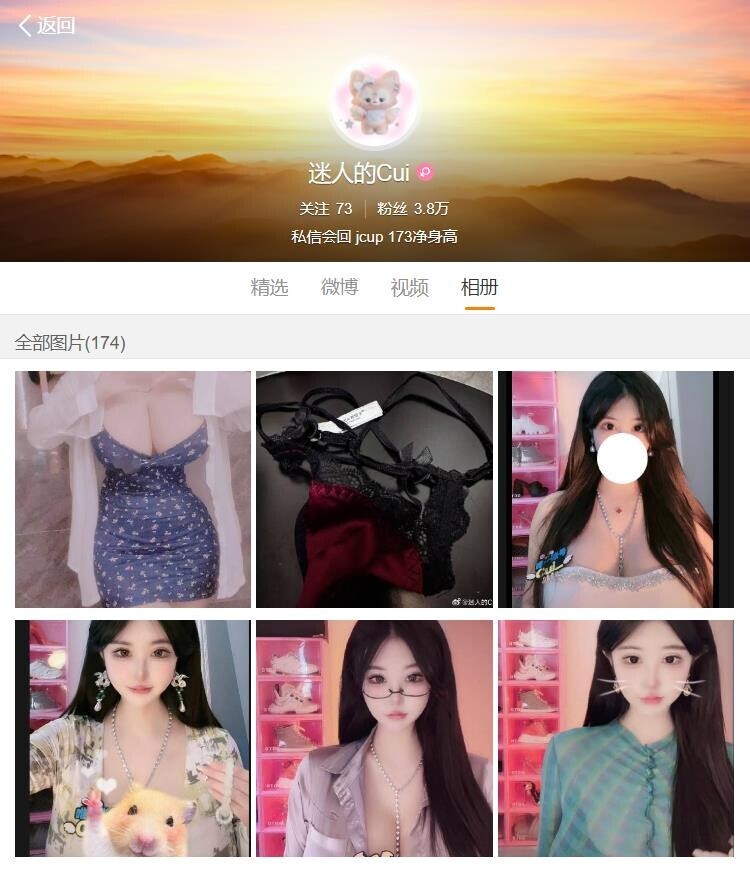Switch to the 微博 tab
The image size is (750, 870).
tap(339, 288)
